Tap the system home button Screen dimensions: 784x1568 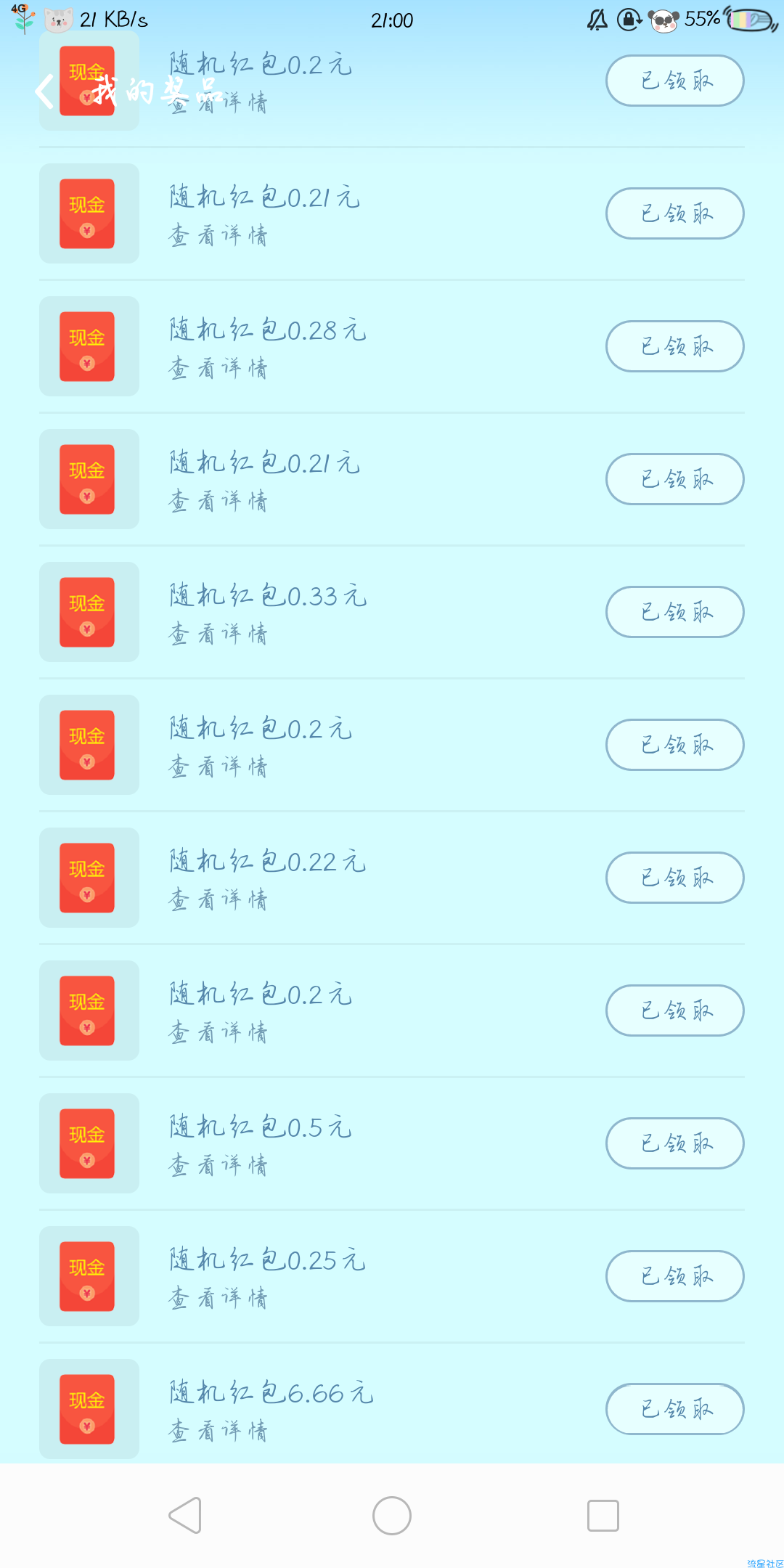392,1516
